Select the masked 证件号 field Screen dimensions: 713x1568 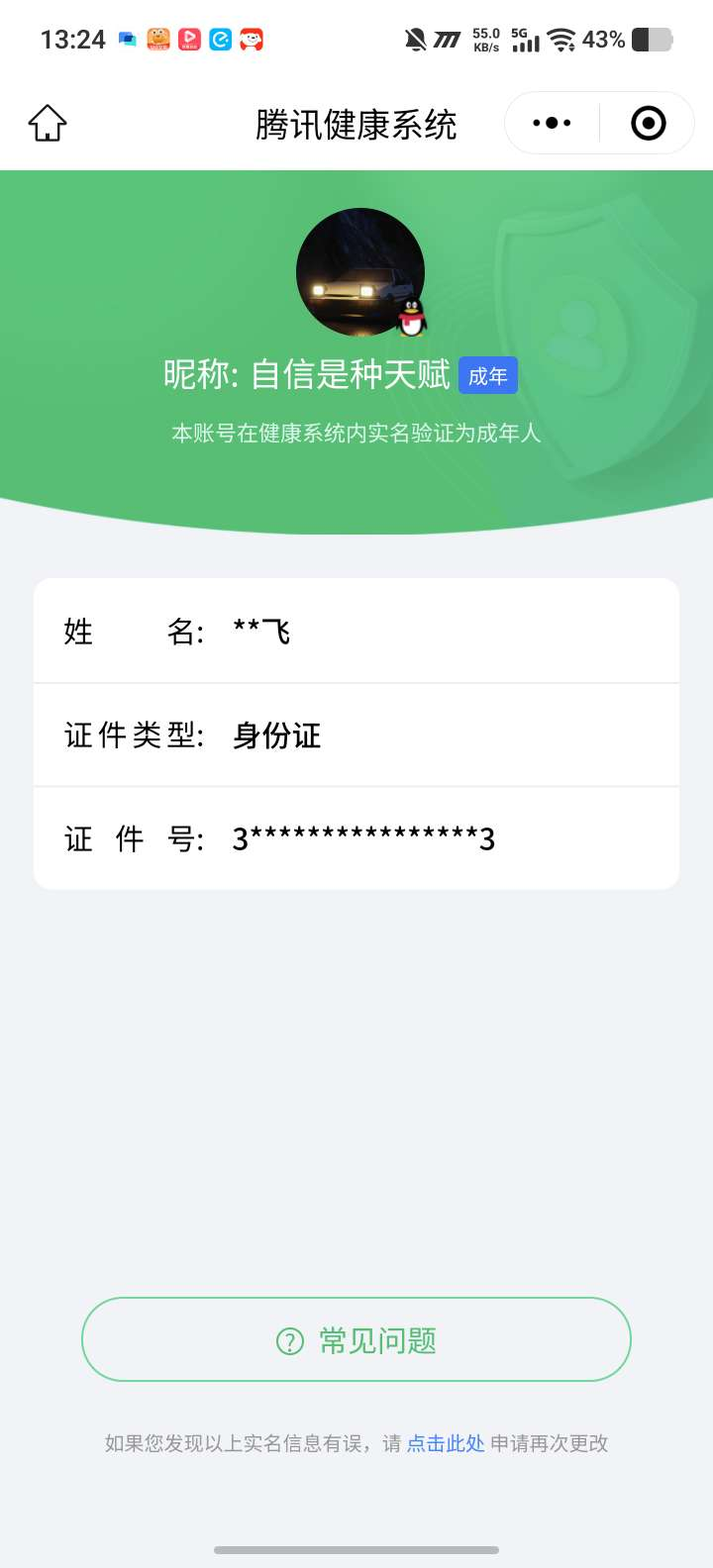coord(356,838)
